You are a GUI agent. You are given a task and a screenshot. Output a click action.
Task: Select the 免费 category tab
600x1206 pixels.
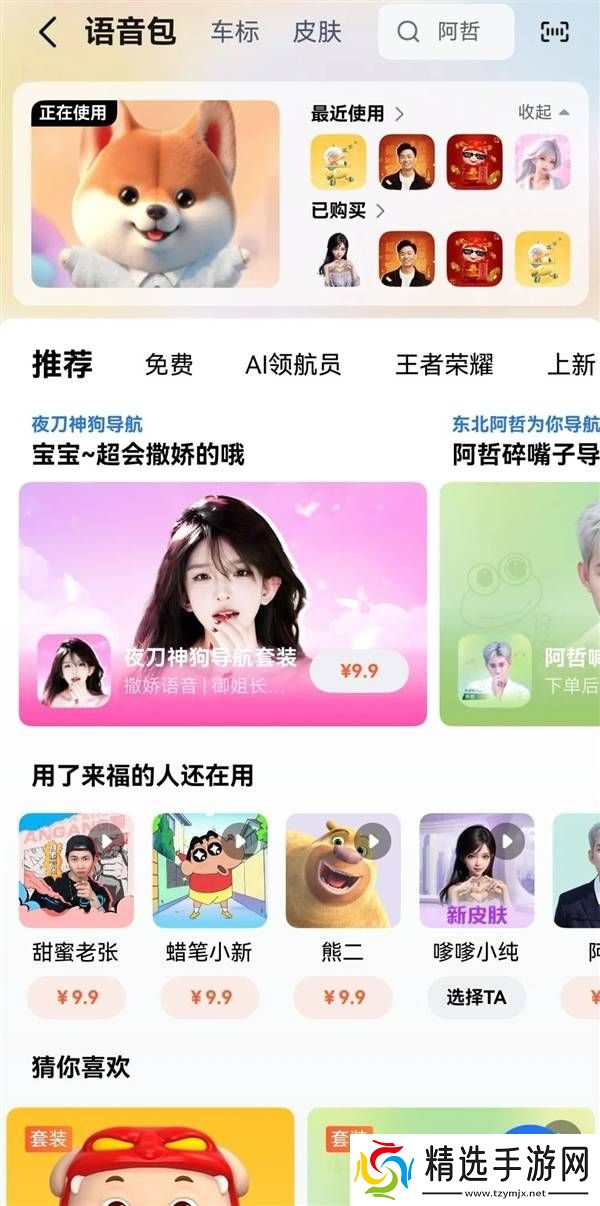click(169, 365)
